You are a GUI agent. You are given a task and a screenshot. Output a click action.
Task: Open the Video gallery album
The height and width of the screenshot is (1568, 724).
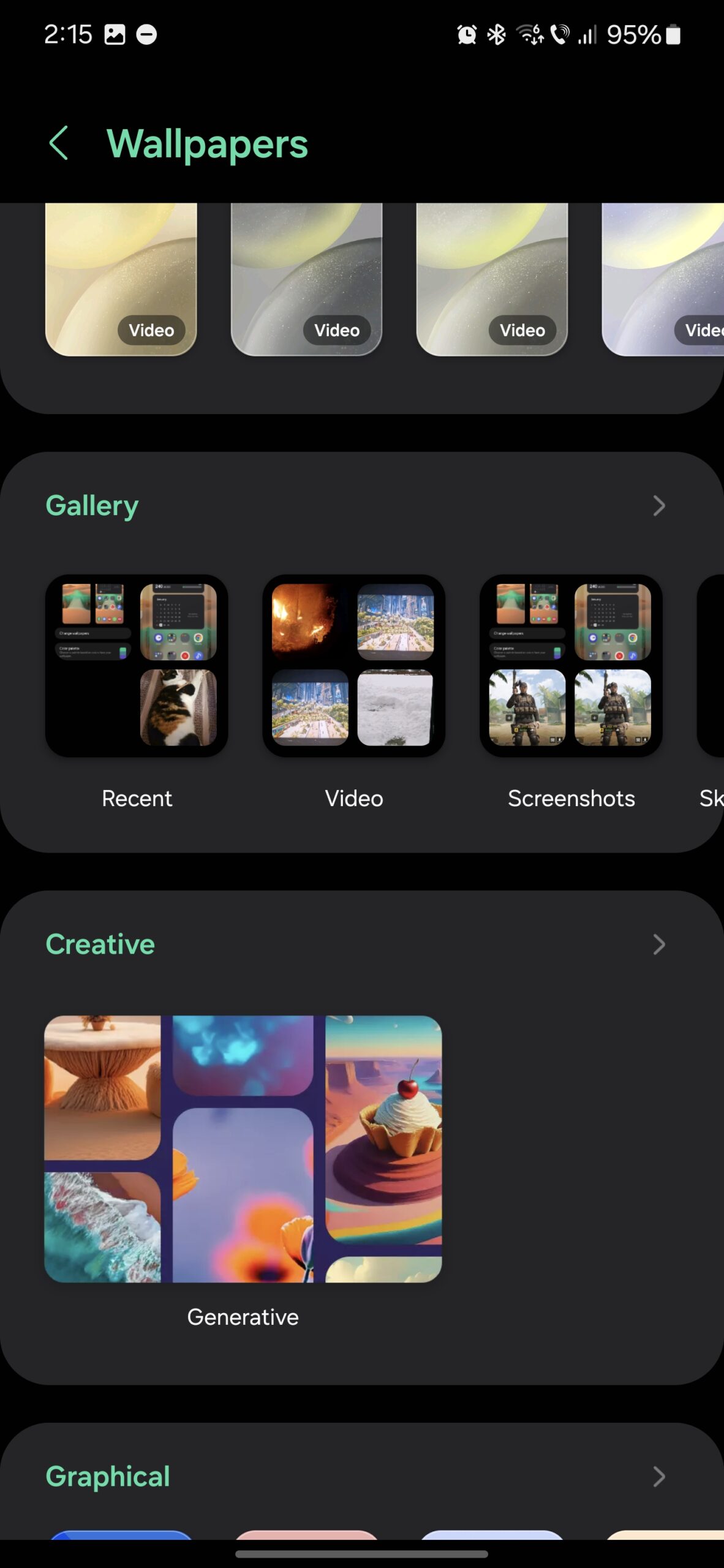point(353,666)
